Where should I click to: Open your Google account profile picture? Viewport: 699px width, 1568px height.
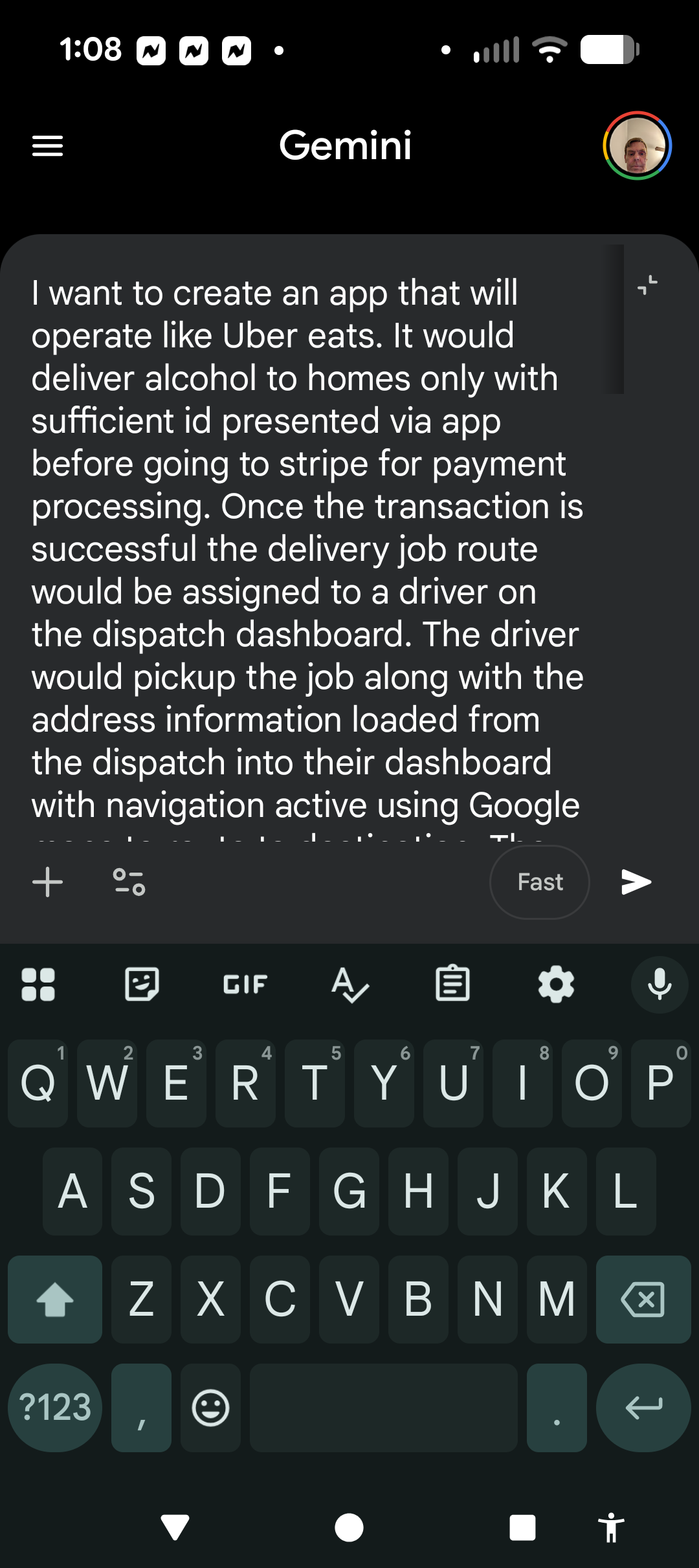(638, 146)
